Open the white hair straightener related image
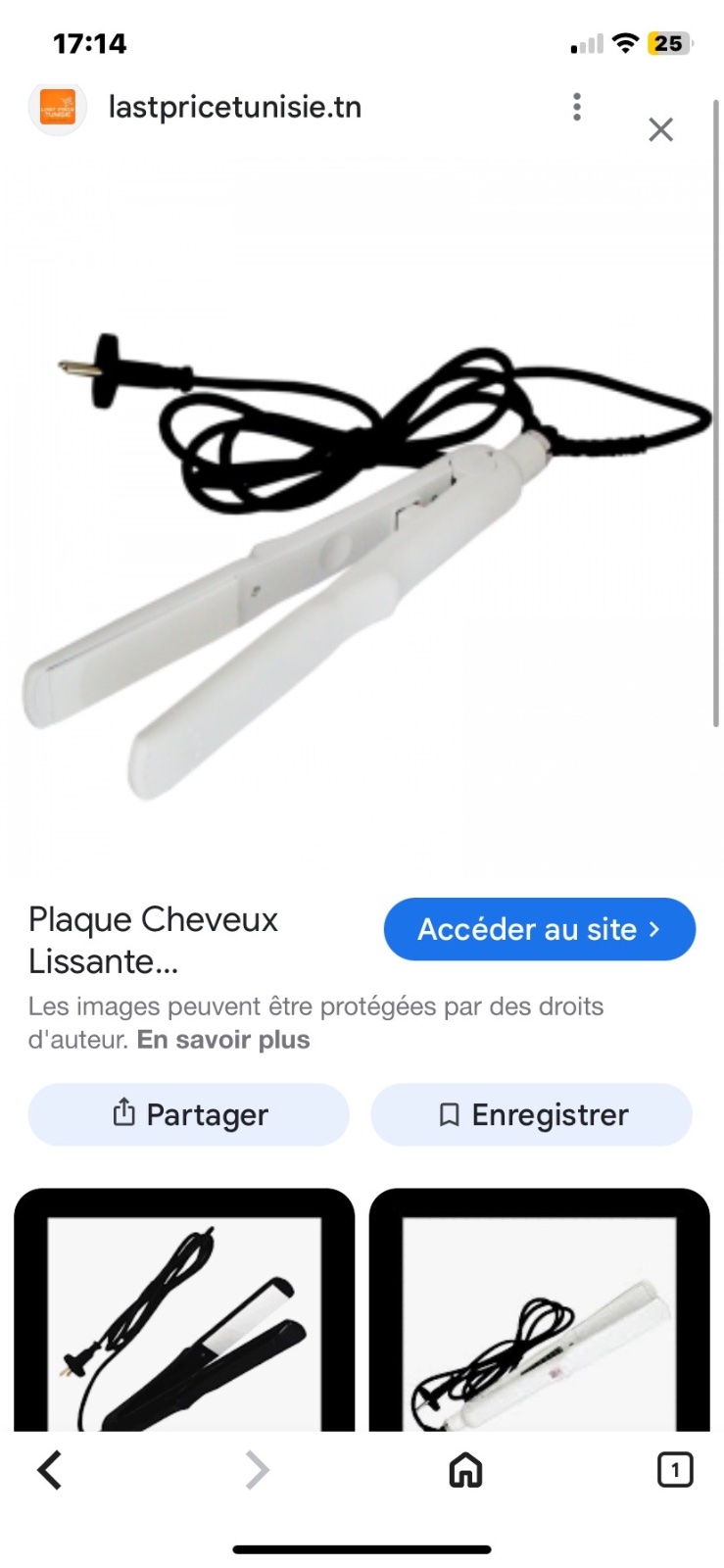The height and width of the screenshot is (1568, 724). coord(539,1310)
